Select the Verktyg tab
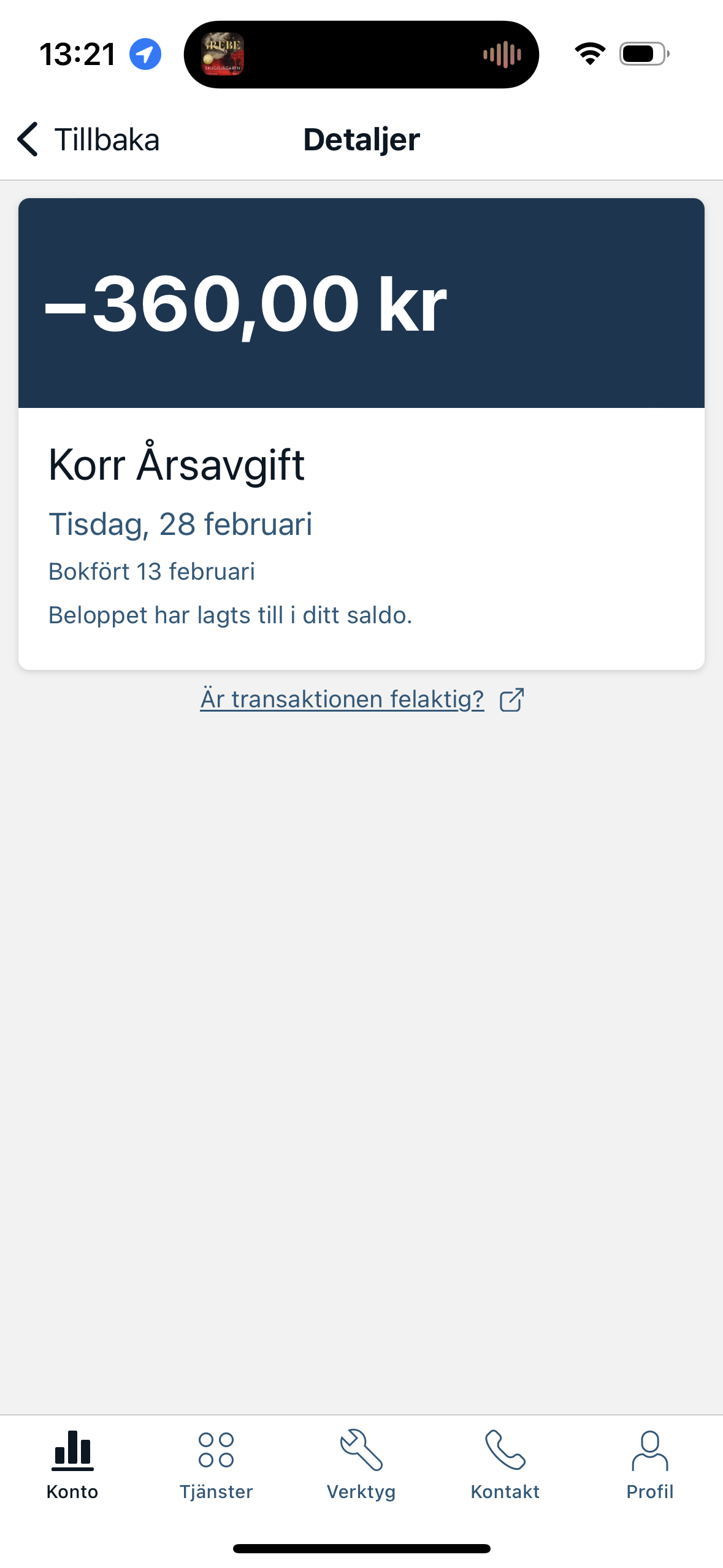 point(361,1464)
